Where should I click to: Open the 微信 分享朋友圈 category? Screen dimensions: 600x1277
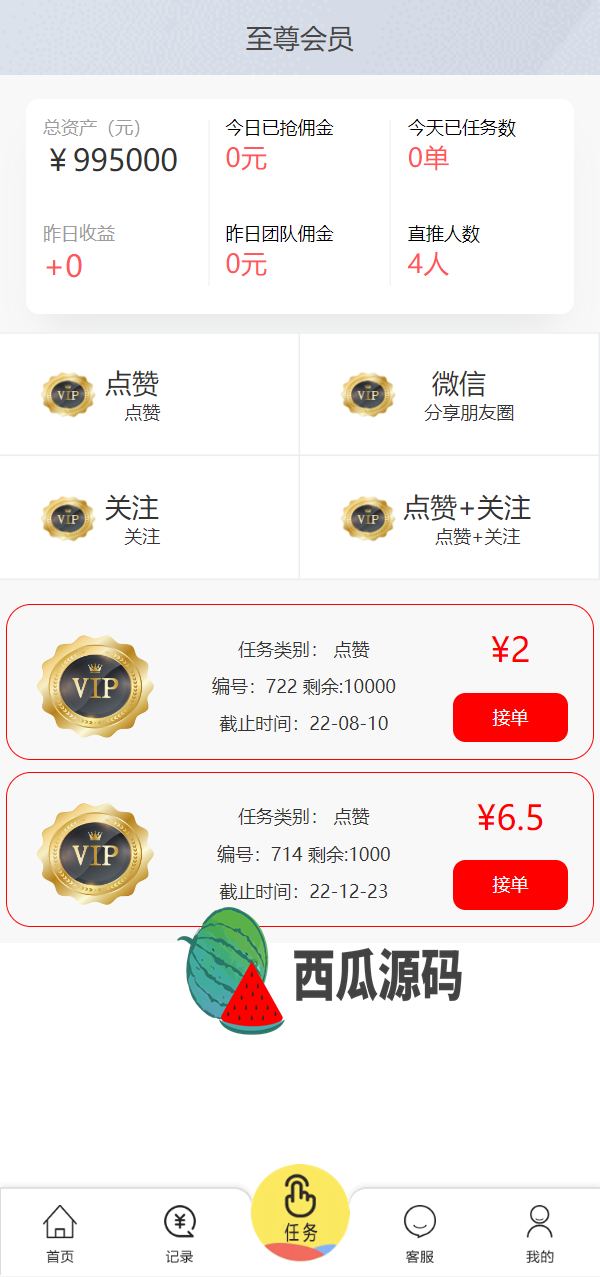449,395
